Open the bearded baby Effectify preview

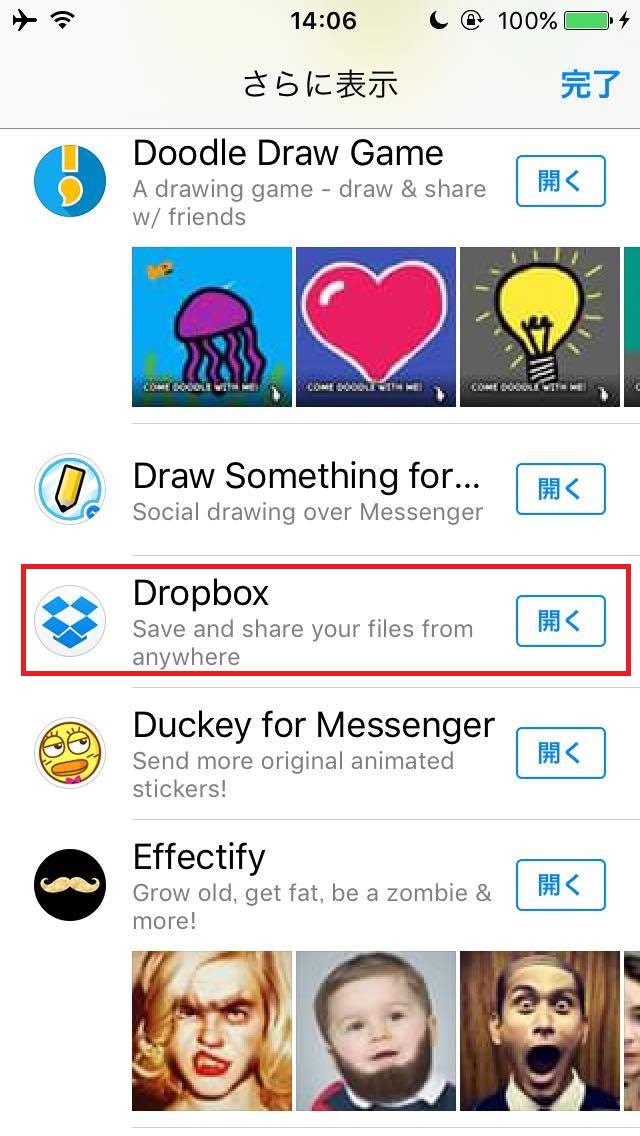click(376, 1030)
